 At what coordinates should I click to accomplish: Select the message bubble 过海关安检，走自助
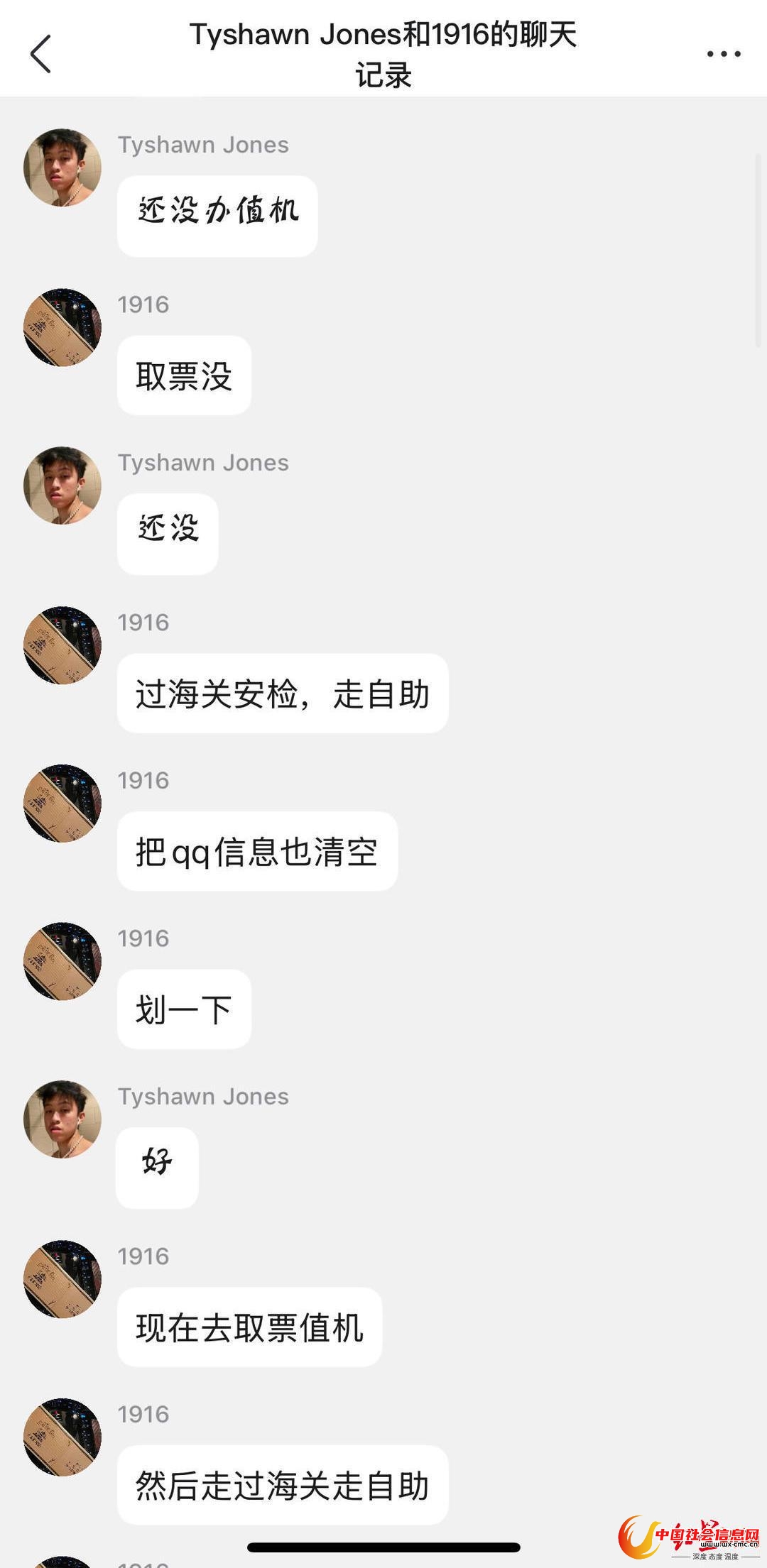(283, 693)
